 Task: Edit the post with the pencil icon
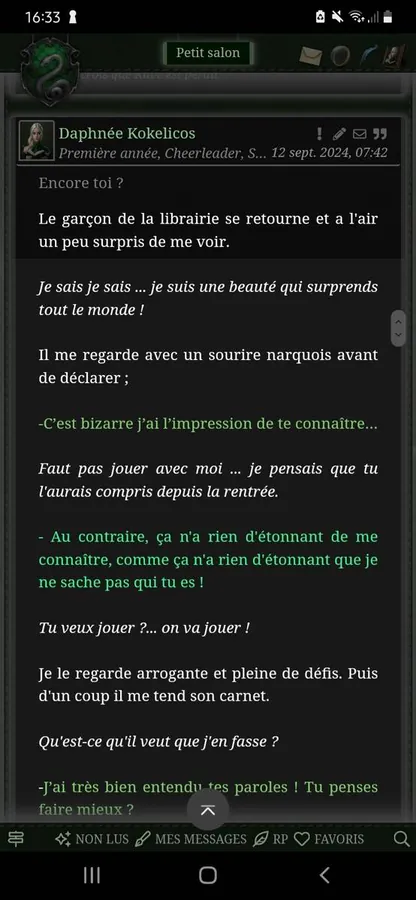coord(339,134)
